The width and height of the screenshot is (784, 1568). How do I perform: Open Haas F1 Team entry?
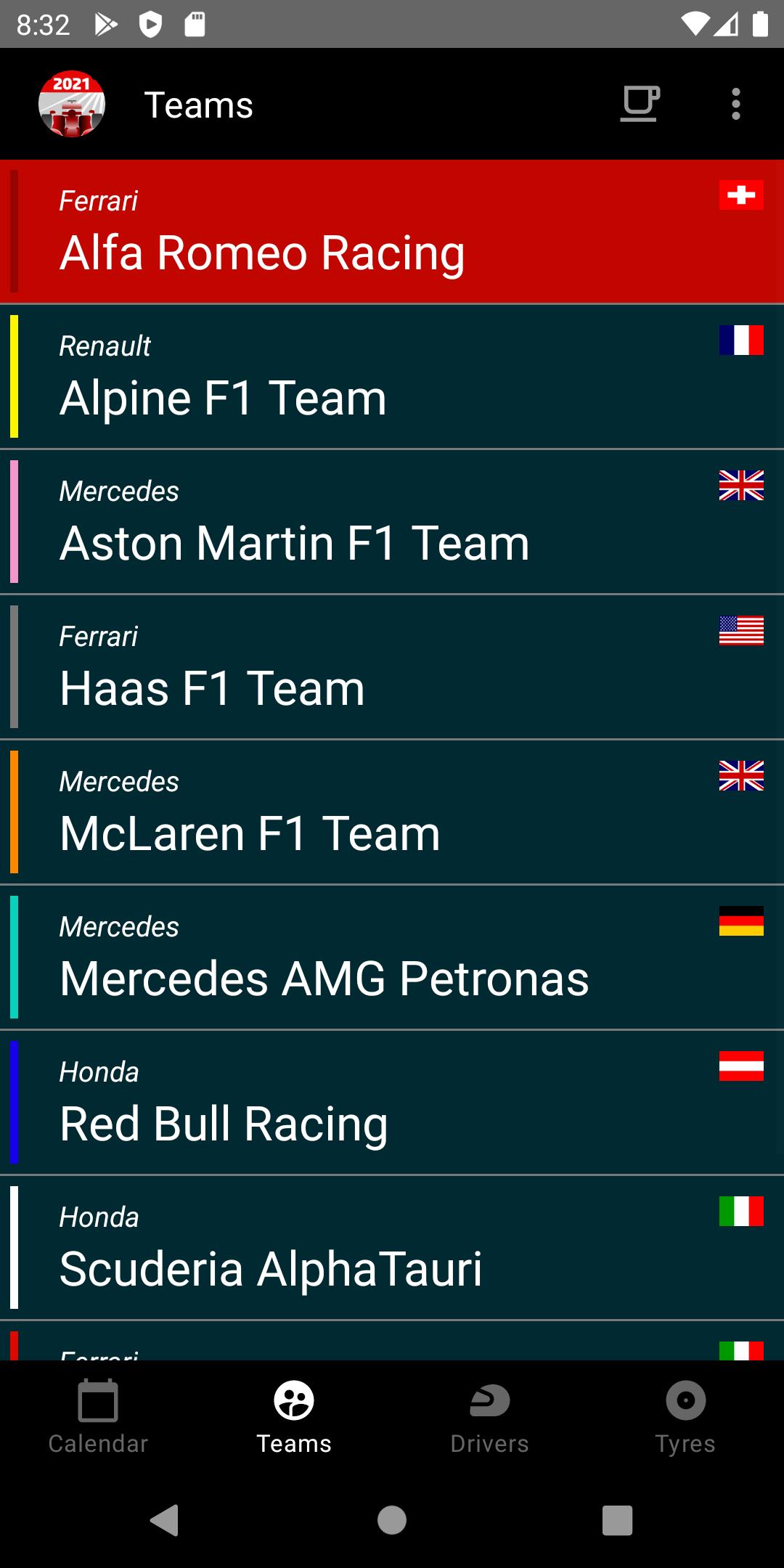(x=392, y=667)
